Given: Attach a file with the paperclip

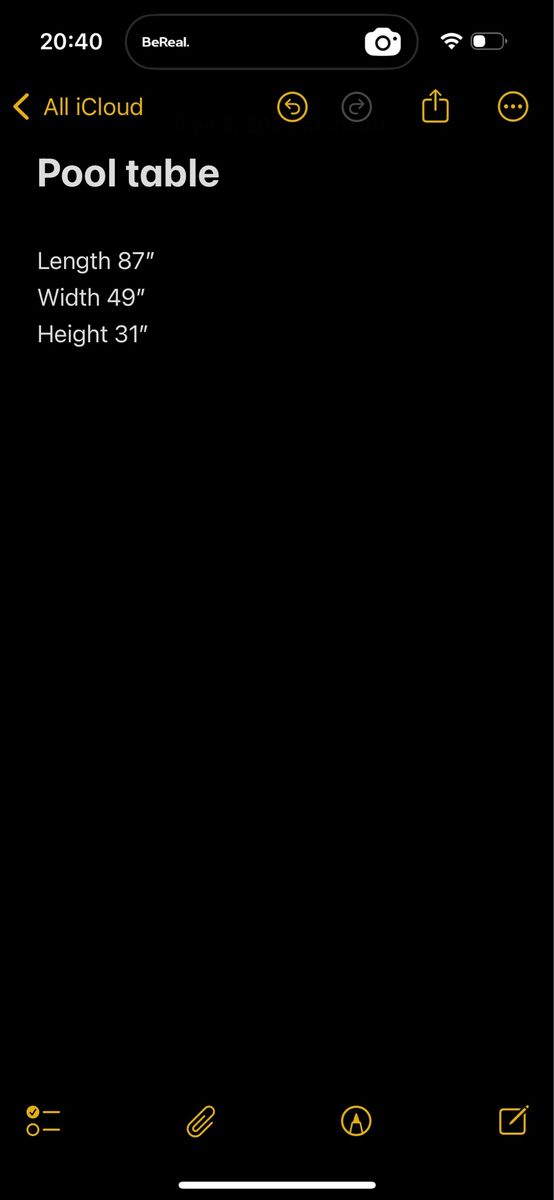Looking at the screenshot, I should point(201,1121).
